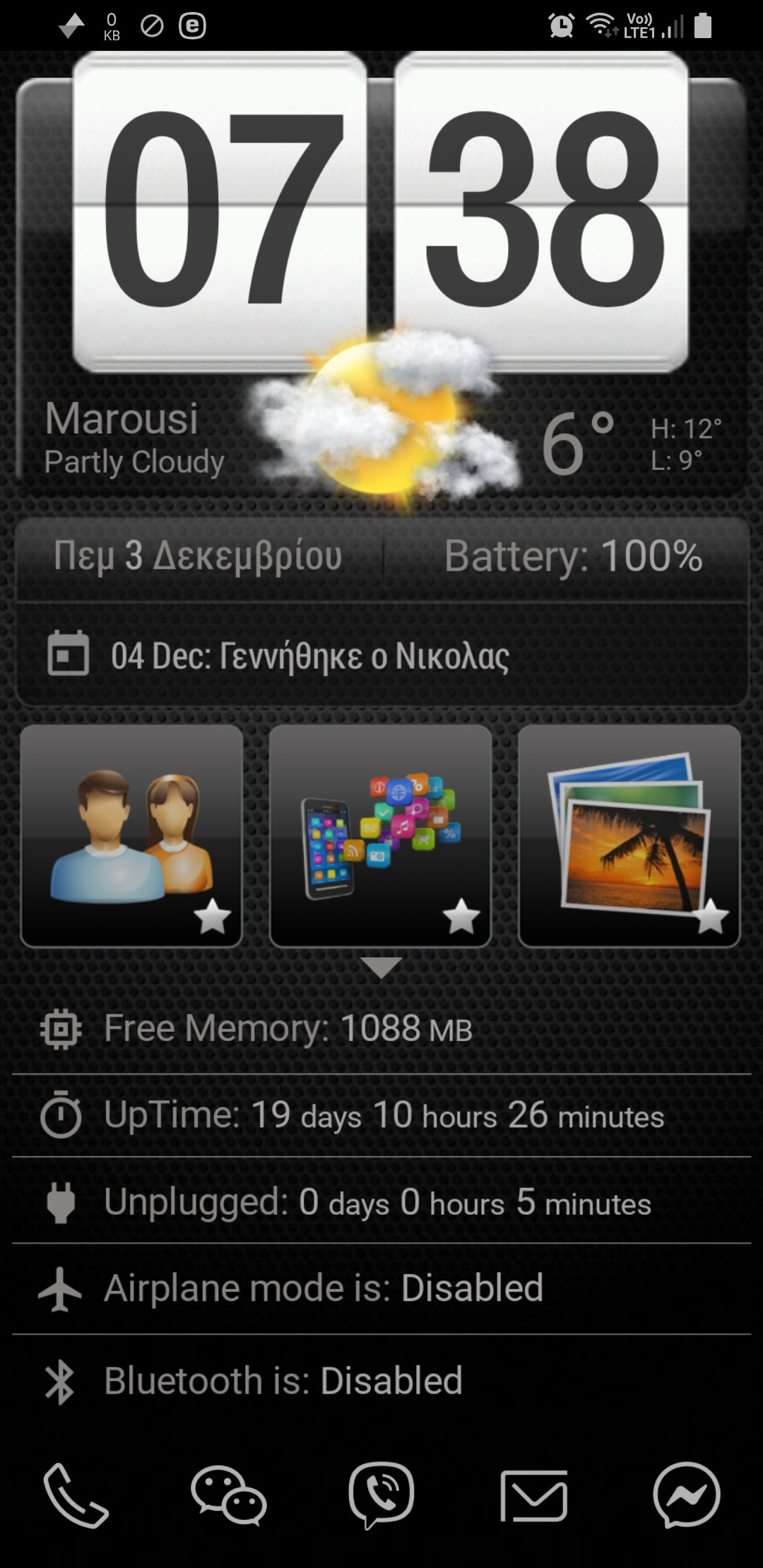The width and height of the screenshot is (763, 1568).
Task: Open the 04 Dec calendar event
Action: (381, 655)
